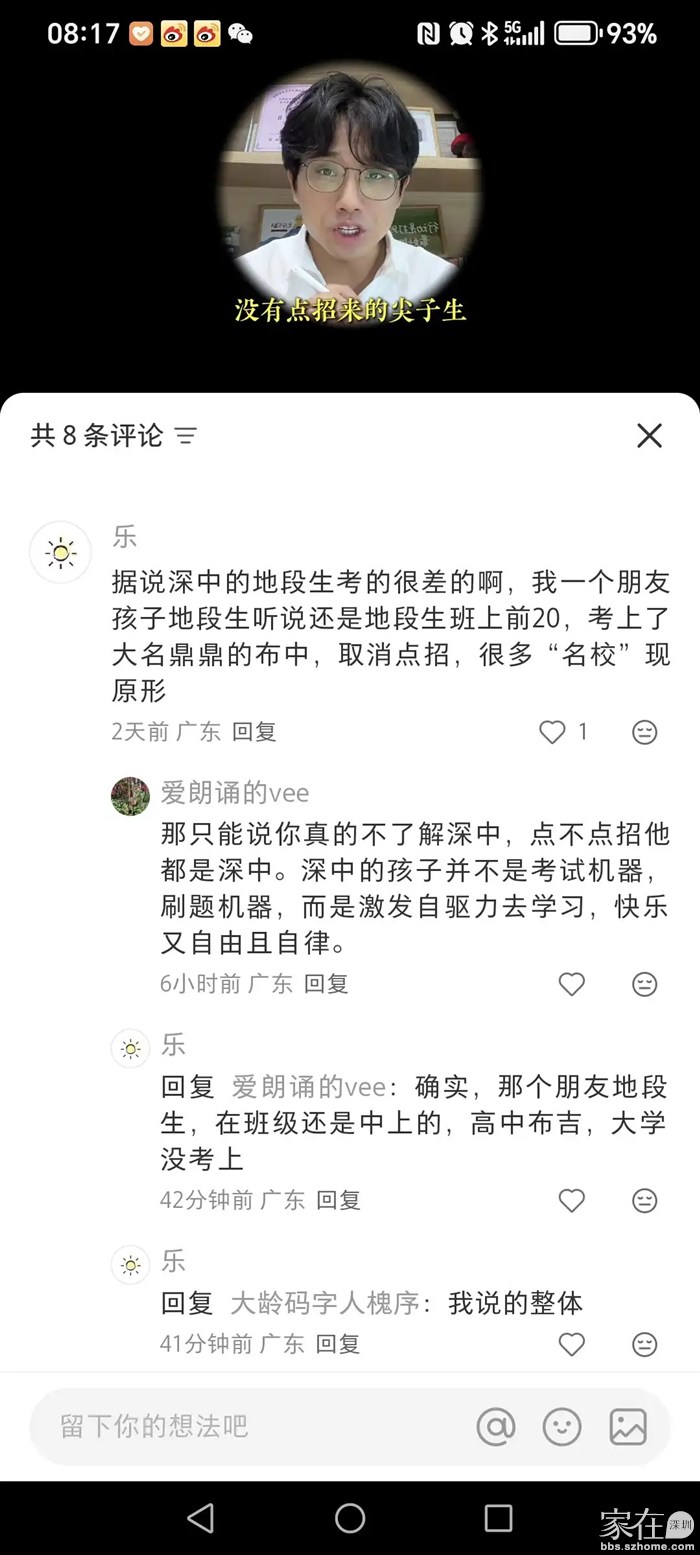Open the emoji picker
The width and height of the screenshot is (700, 1555).
(x=562, y=1426)
